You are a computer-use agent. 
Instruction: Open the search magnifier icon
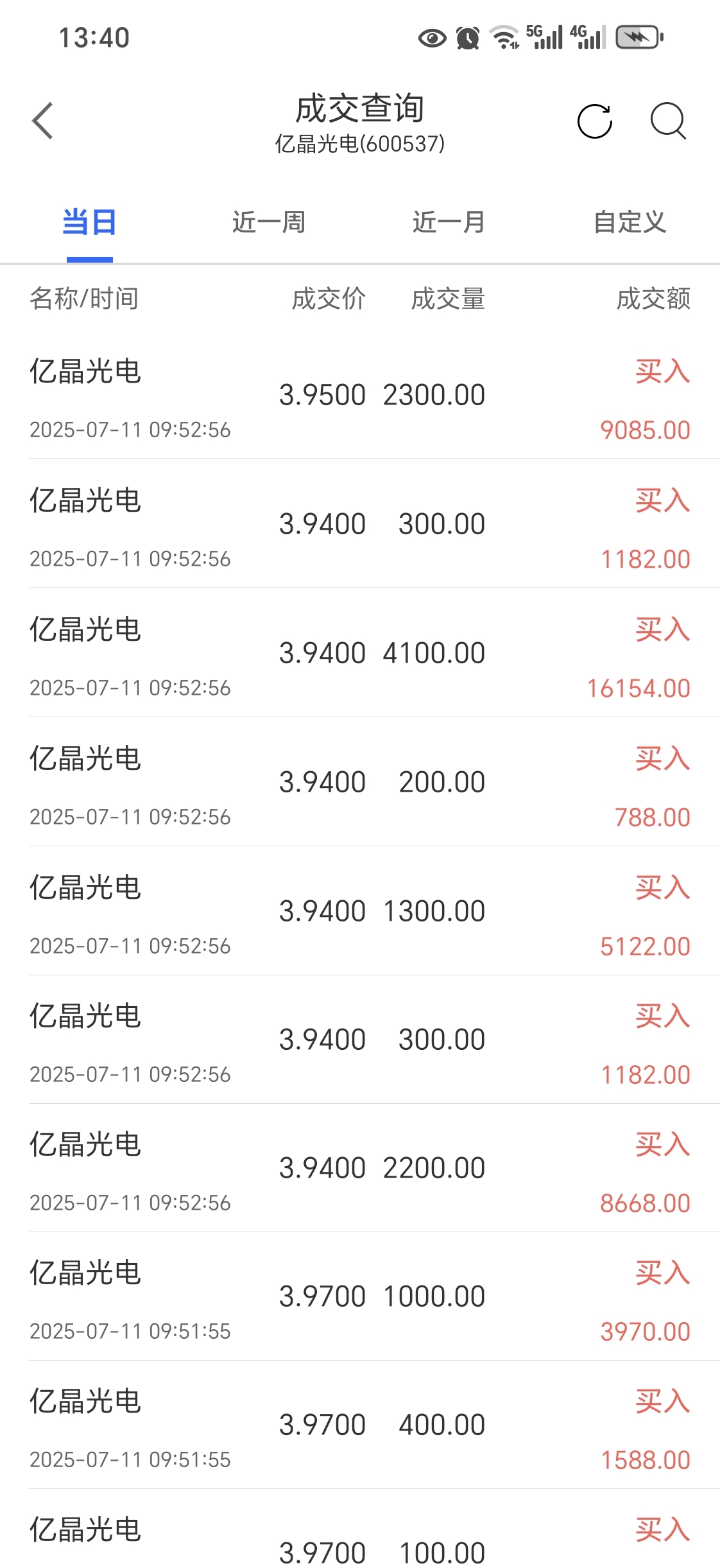point(669,121)
